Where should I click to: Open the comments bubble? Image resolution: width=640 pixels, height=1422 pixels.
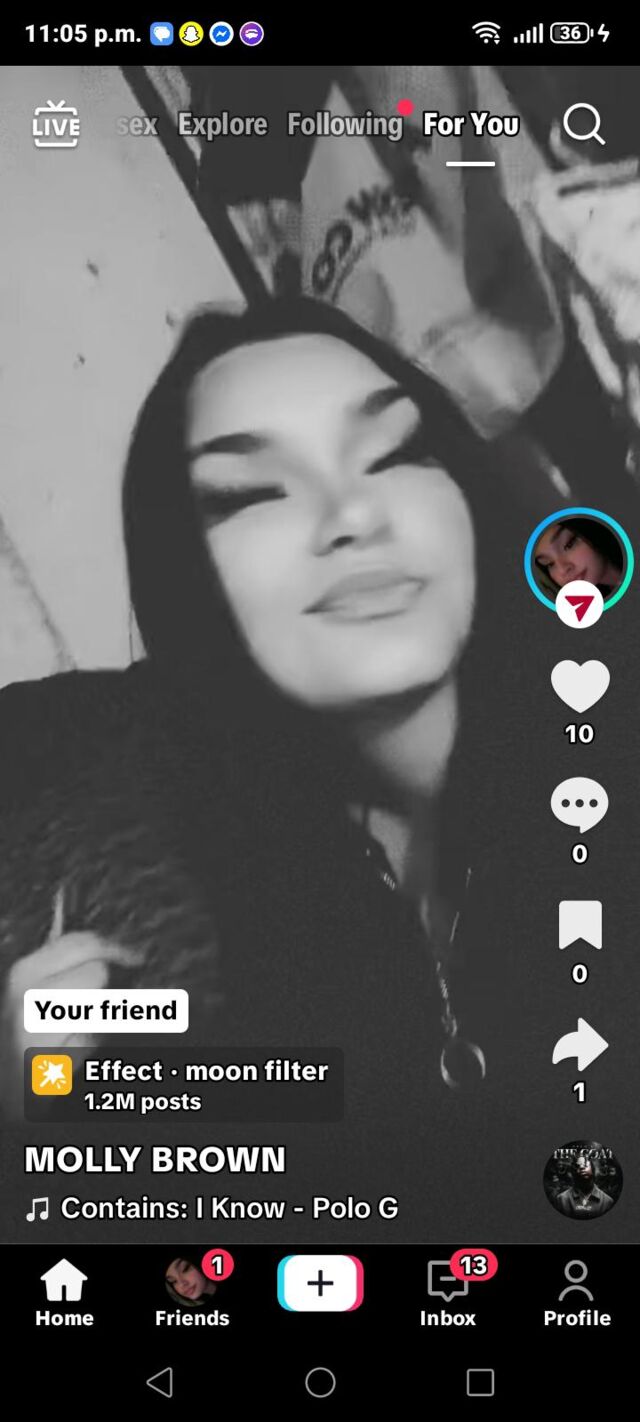tap(580, 804)
